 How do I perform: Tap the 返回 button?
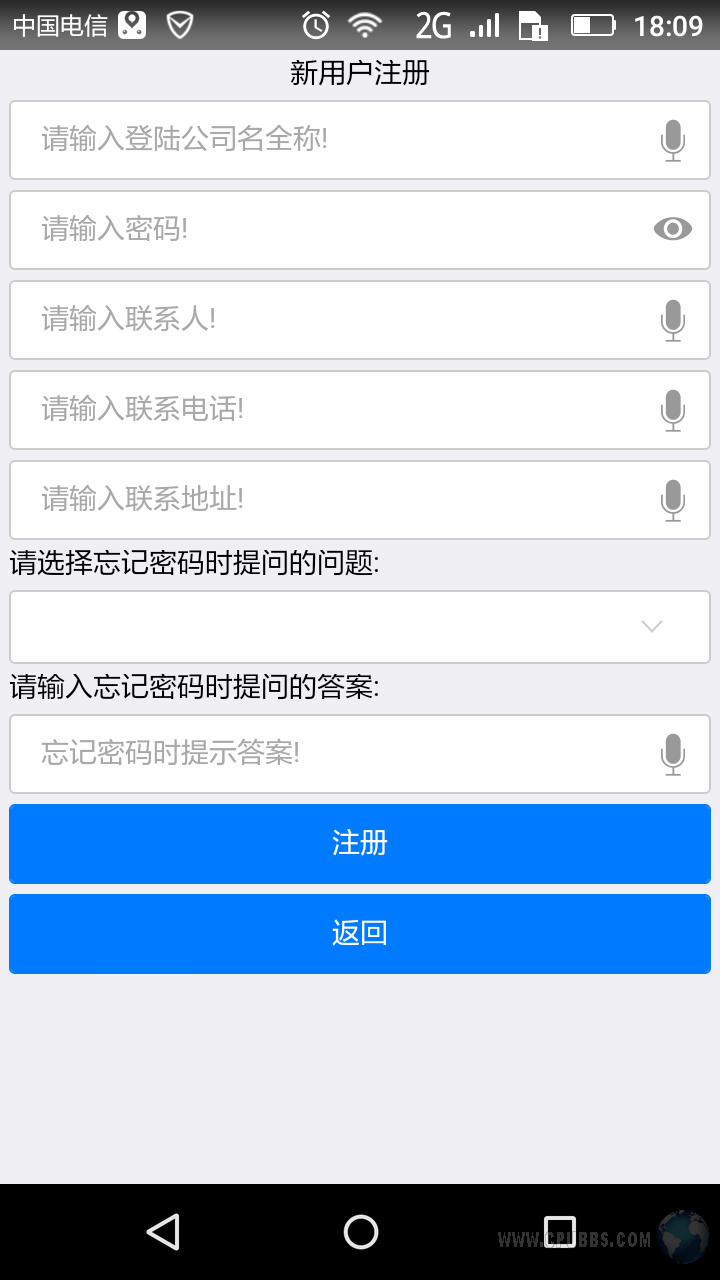(x=360, y=934)
